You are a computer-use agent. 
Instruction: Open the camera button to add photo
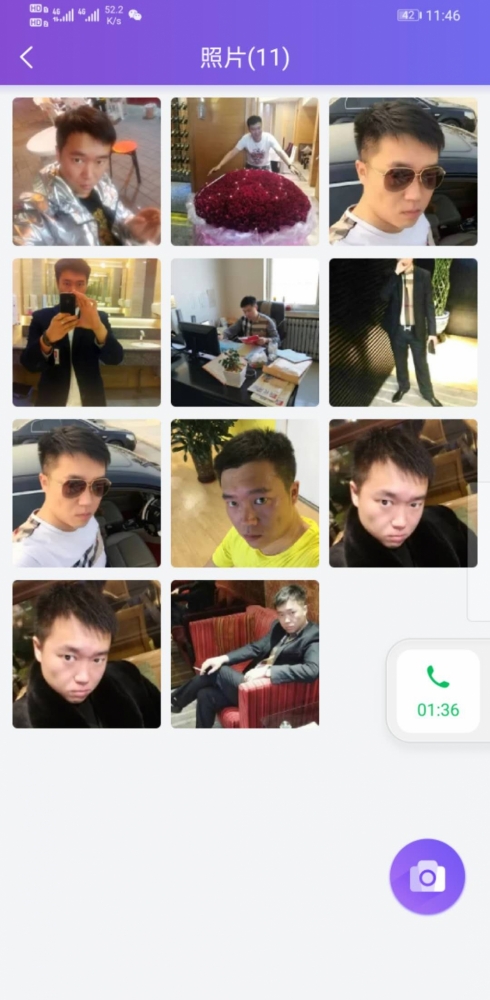point(427,877)
